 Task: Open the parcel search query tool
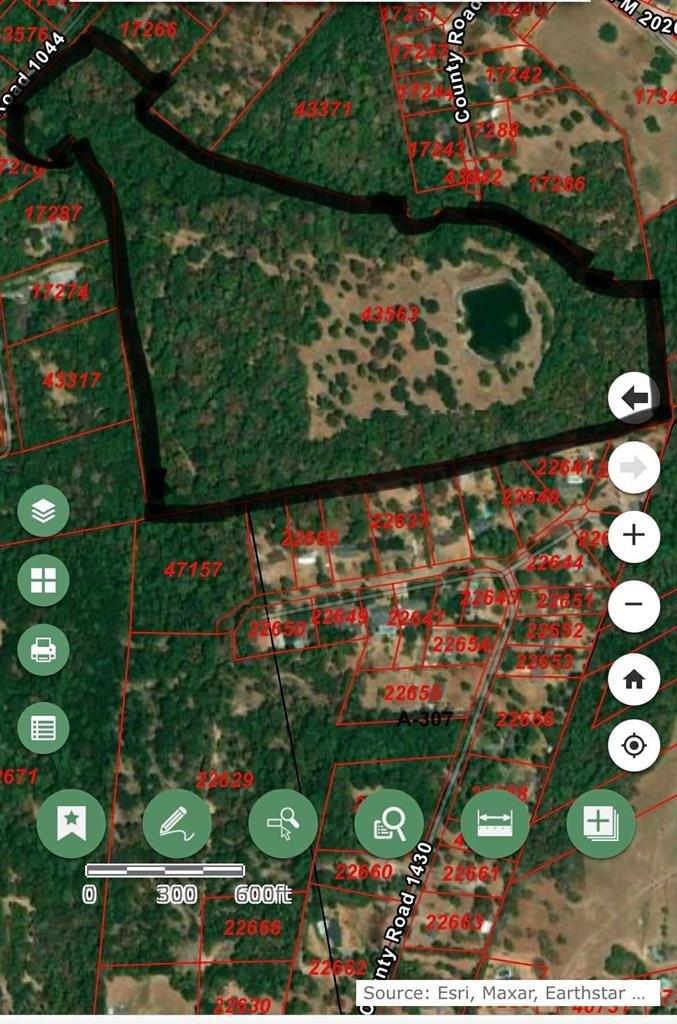click(389, 823)
